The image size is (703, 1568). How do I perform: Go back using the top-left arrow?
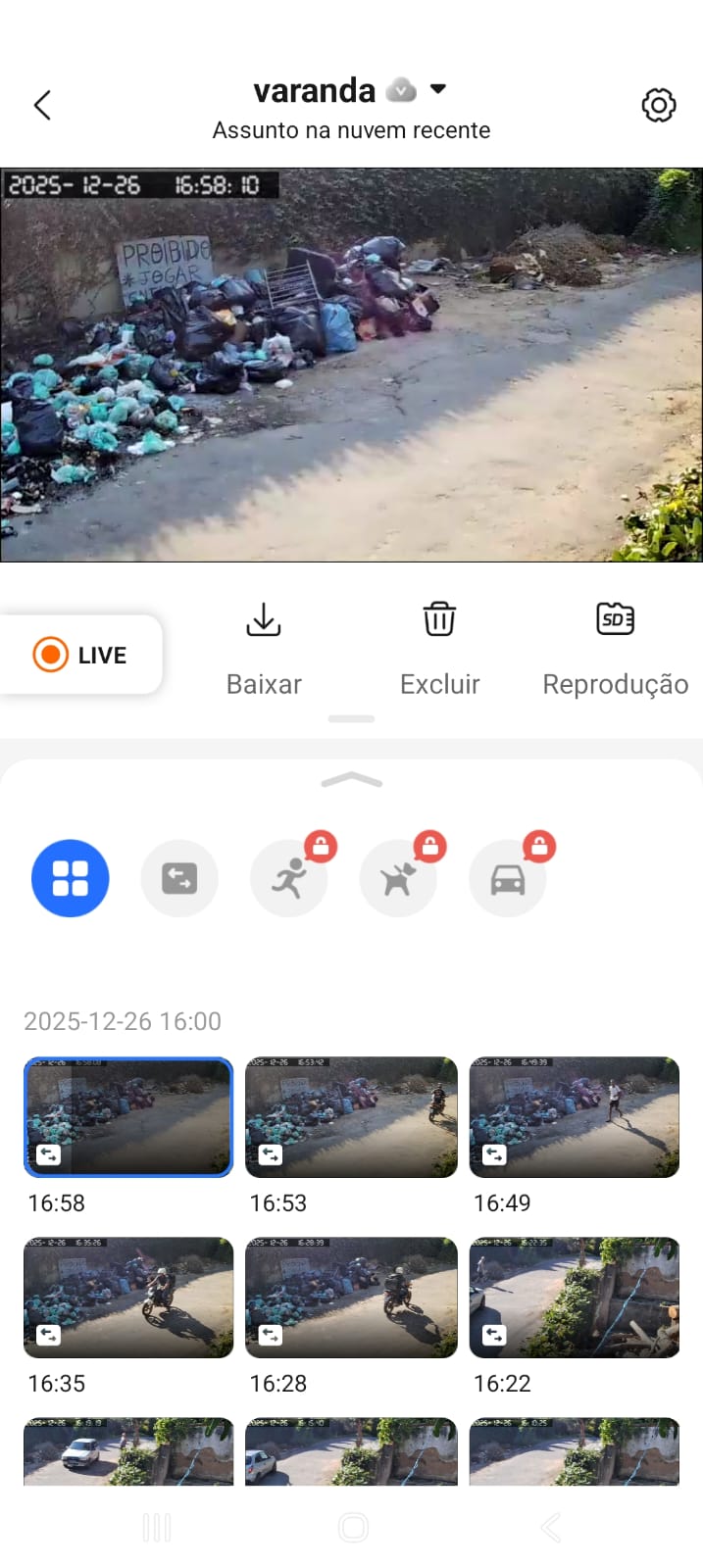click(42, 105)
